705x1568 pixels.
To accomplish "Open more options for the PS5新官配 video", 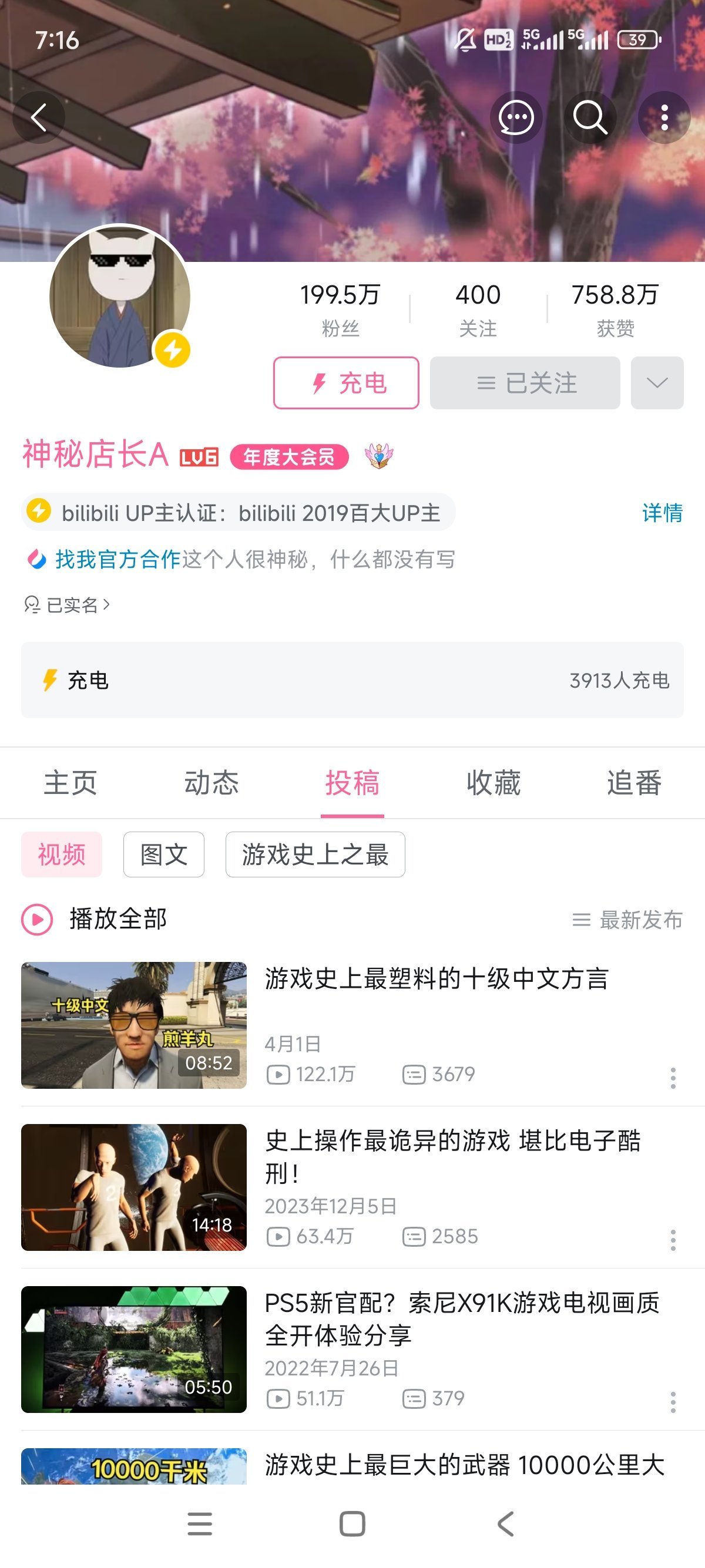I will (x=672, y=1402).
